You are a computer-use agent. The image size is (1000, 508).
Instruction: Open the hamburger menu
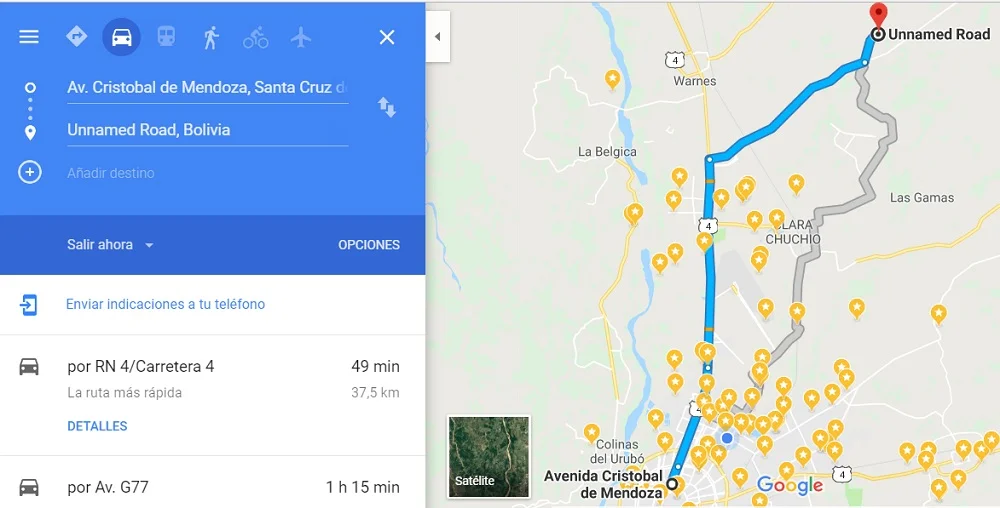[29, 37]
